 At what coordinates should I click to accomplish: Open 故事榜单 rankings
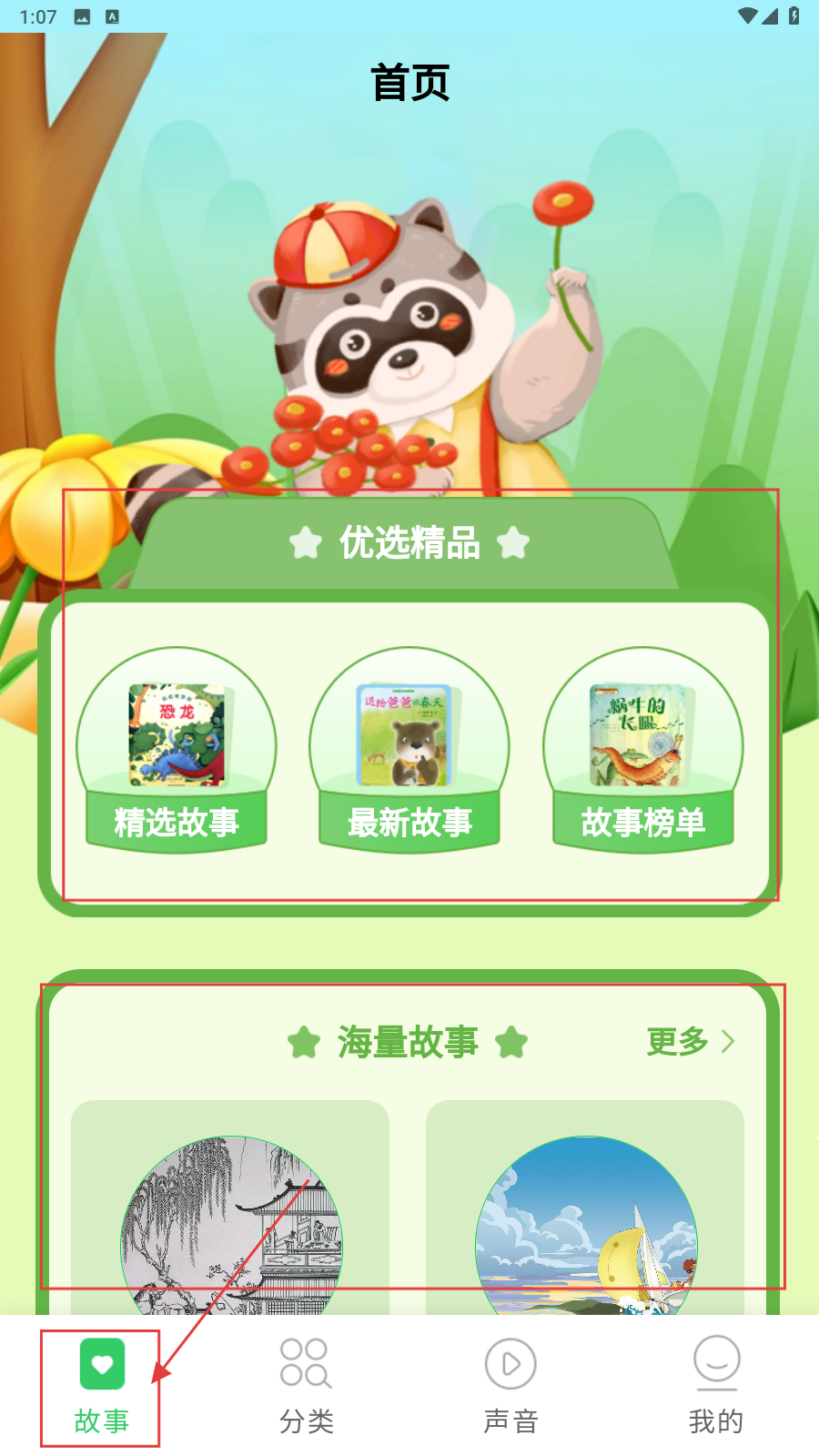coord(643,751)
